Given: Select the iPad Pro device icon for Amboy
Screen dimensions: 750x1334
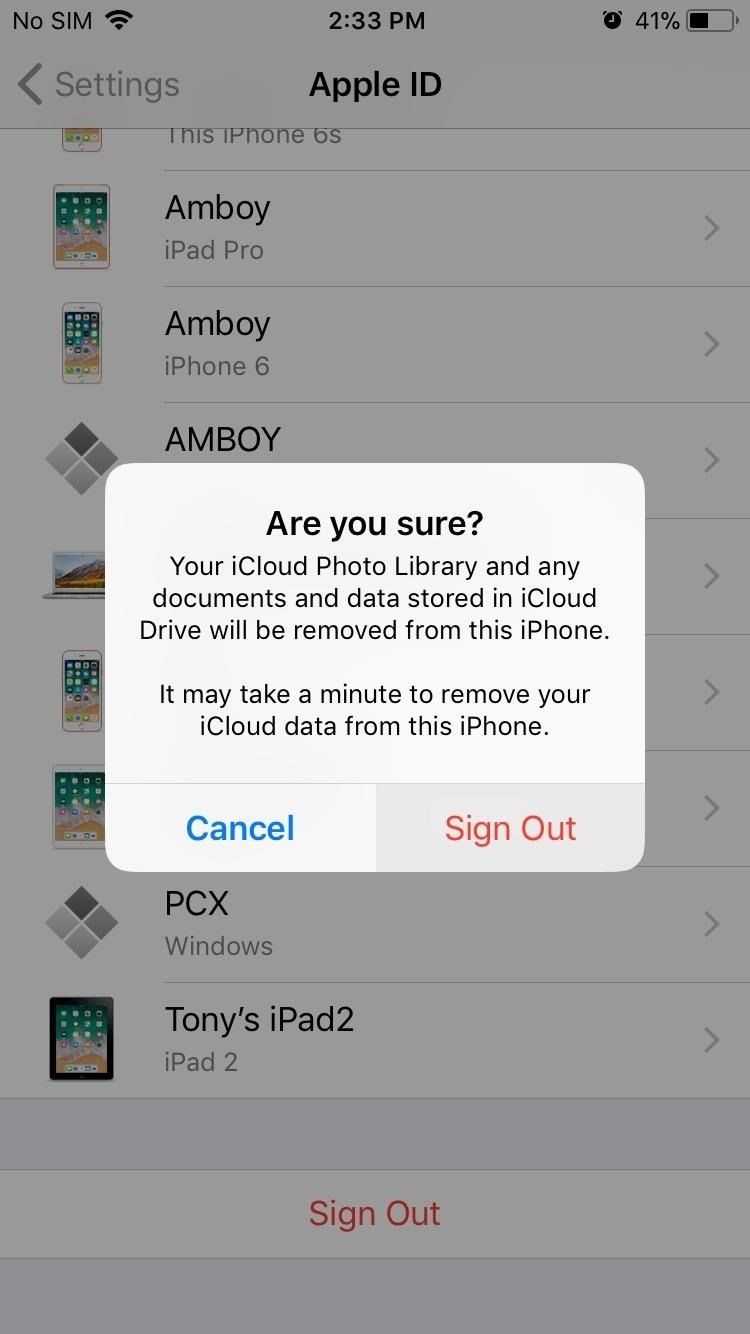Looking at the screenshot, I should point(81,227).
